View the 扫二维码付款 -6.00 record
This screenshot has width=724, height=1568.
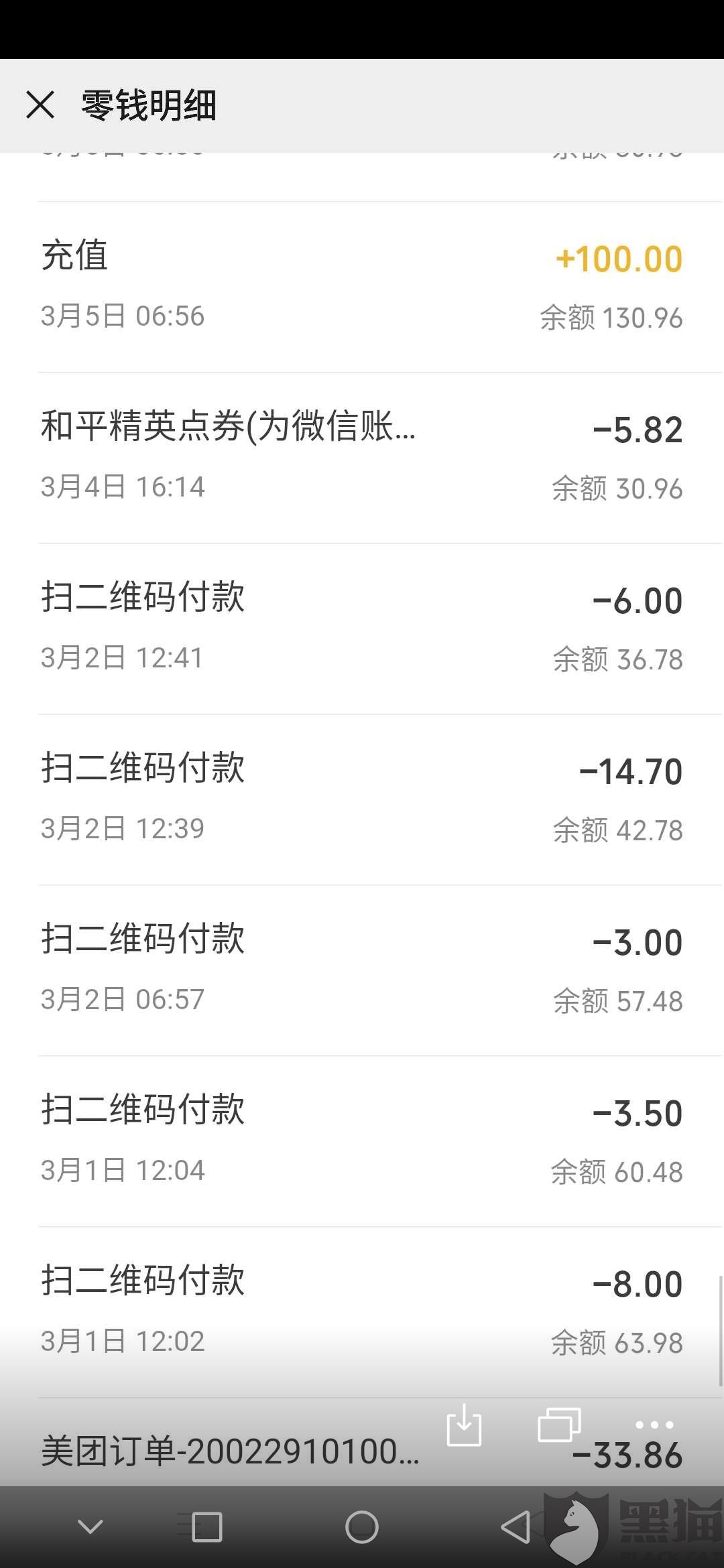click(362, 629)
